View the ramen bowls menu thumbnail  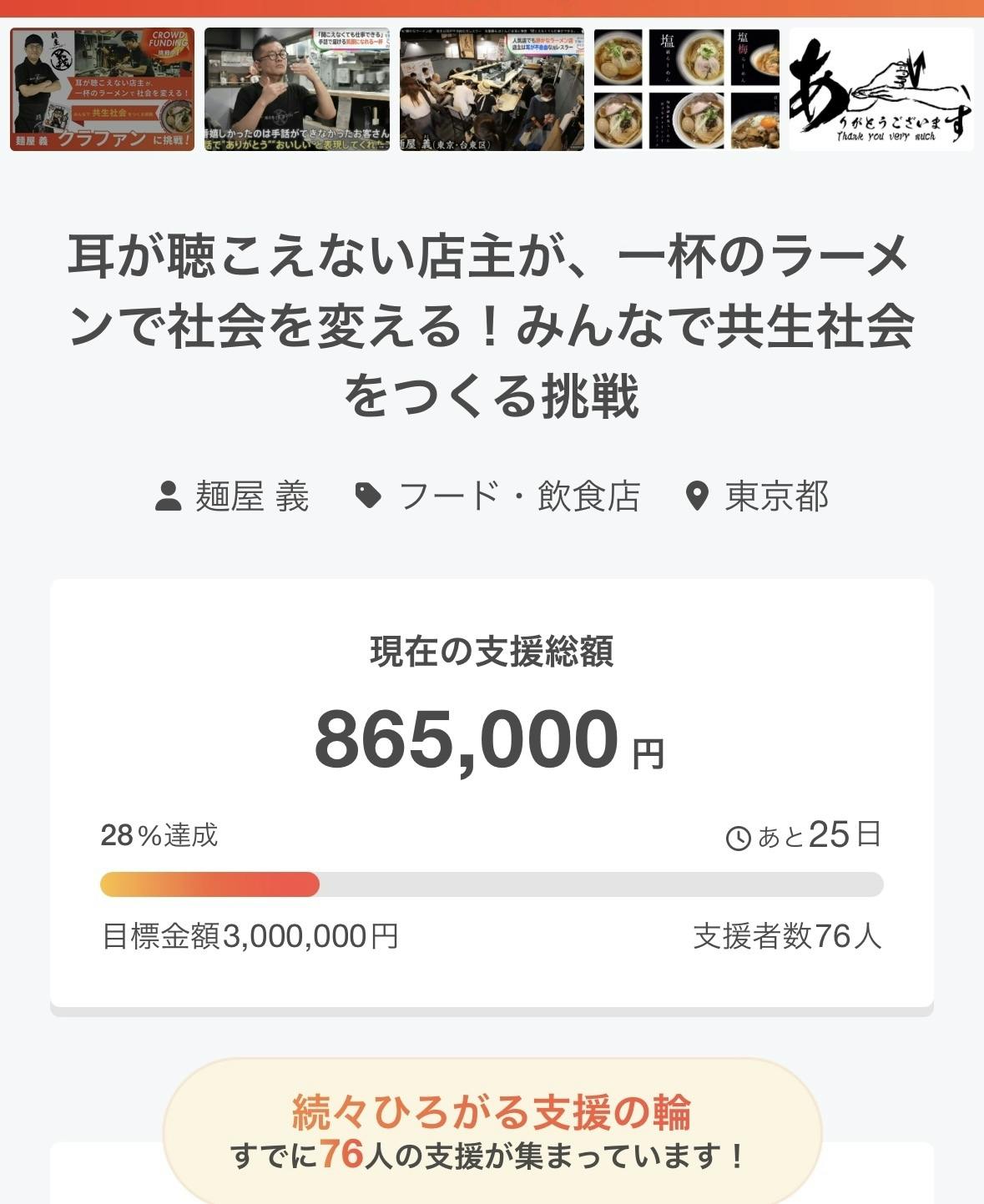[x=686, y=89]
